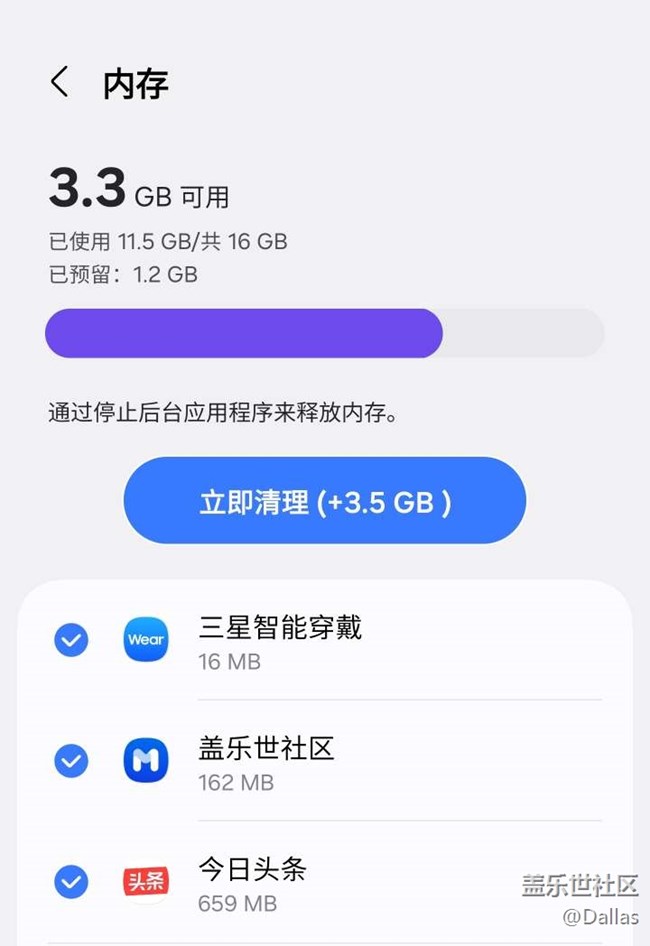Uncheck the 三星智能穿戴 checkbox

(x=71, y=640)
